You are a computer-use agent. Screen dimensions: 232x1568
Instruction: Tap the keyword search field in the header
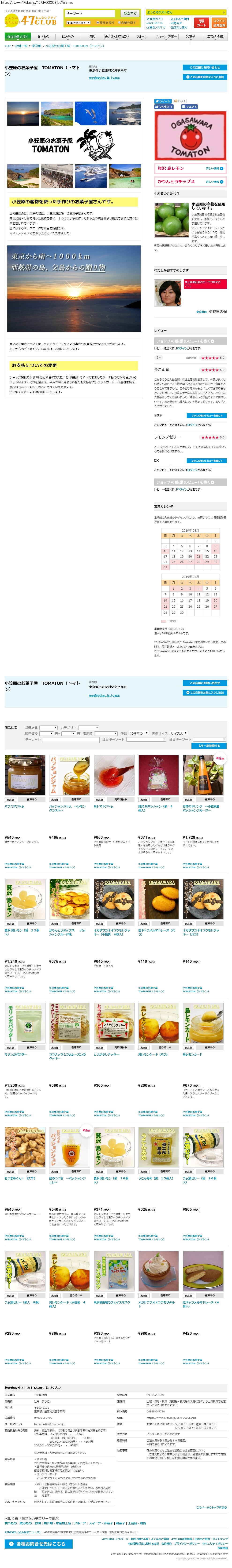[90, 13]
